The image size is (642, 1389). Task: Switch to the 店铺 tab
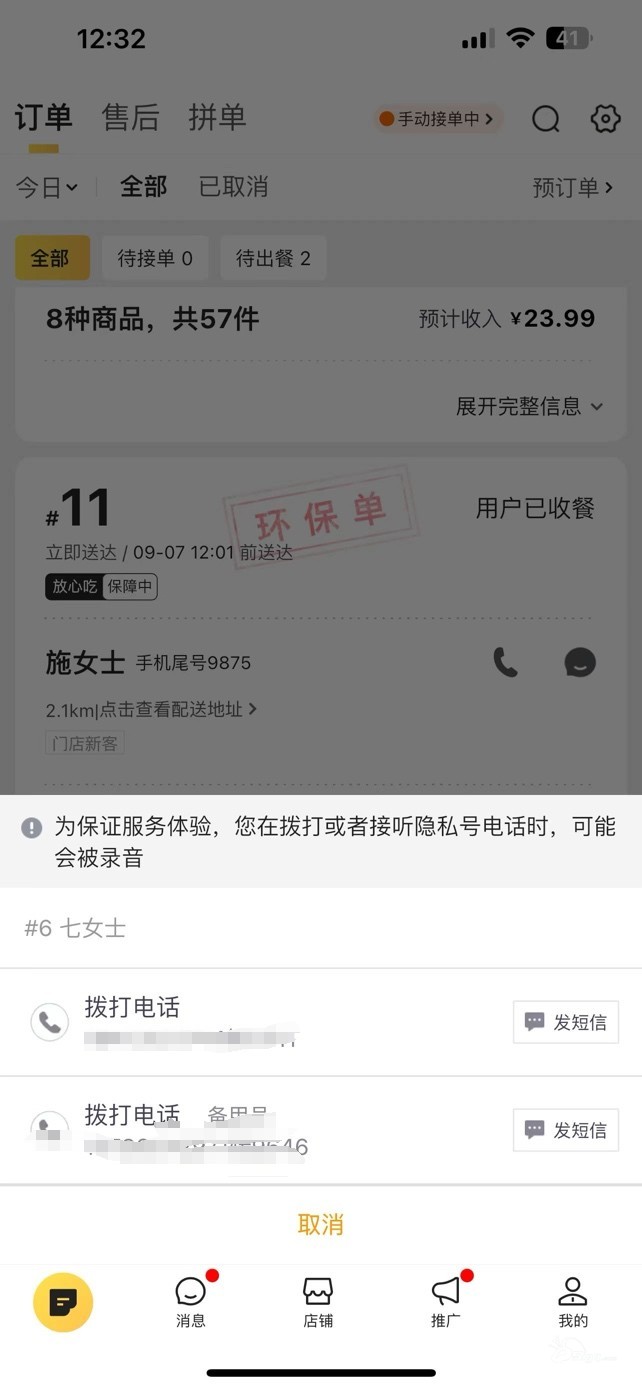point(318,1302)
